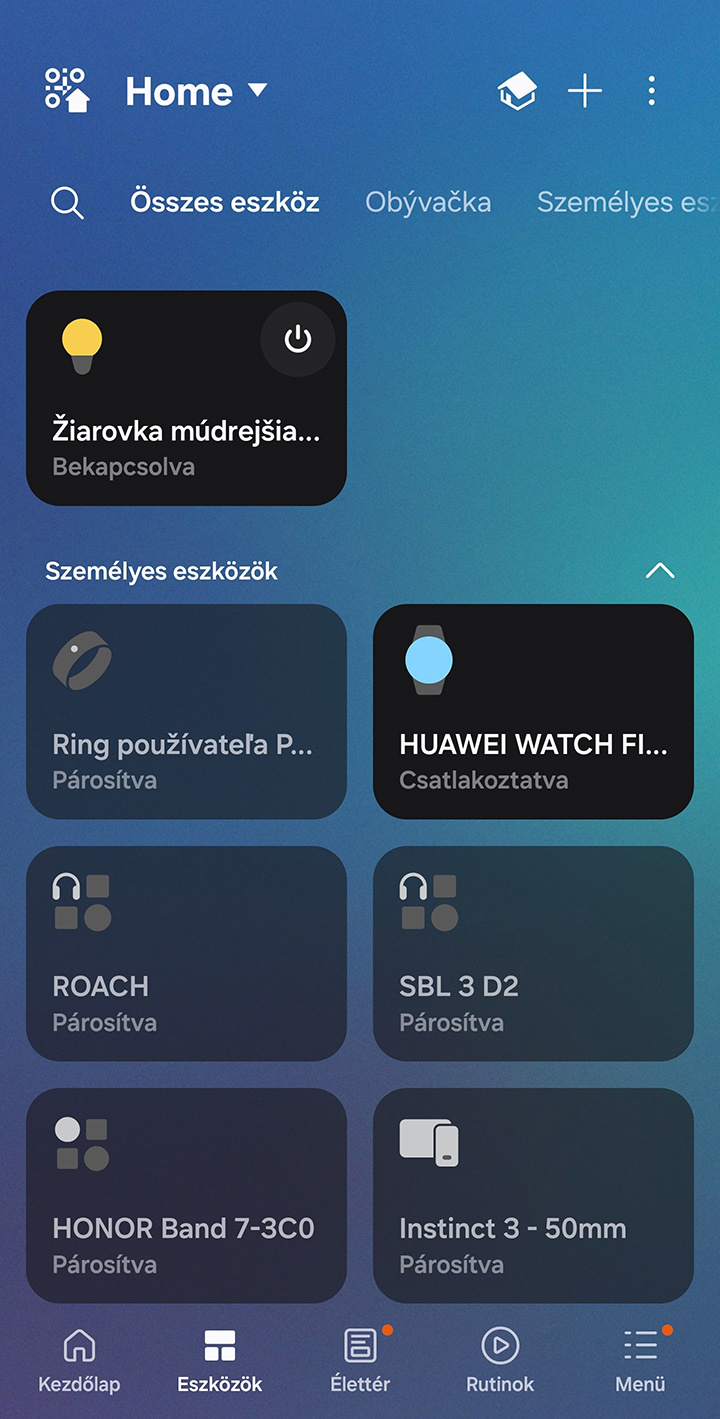This screenshot has width=720, height=1419.
Task: Switch to the Rutinok tab
Action: coord(500,1360)
